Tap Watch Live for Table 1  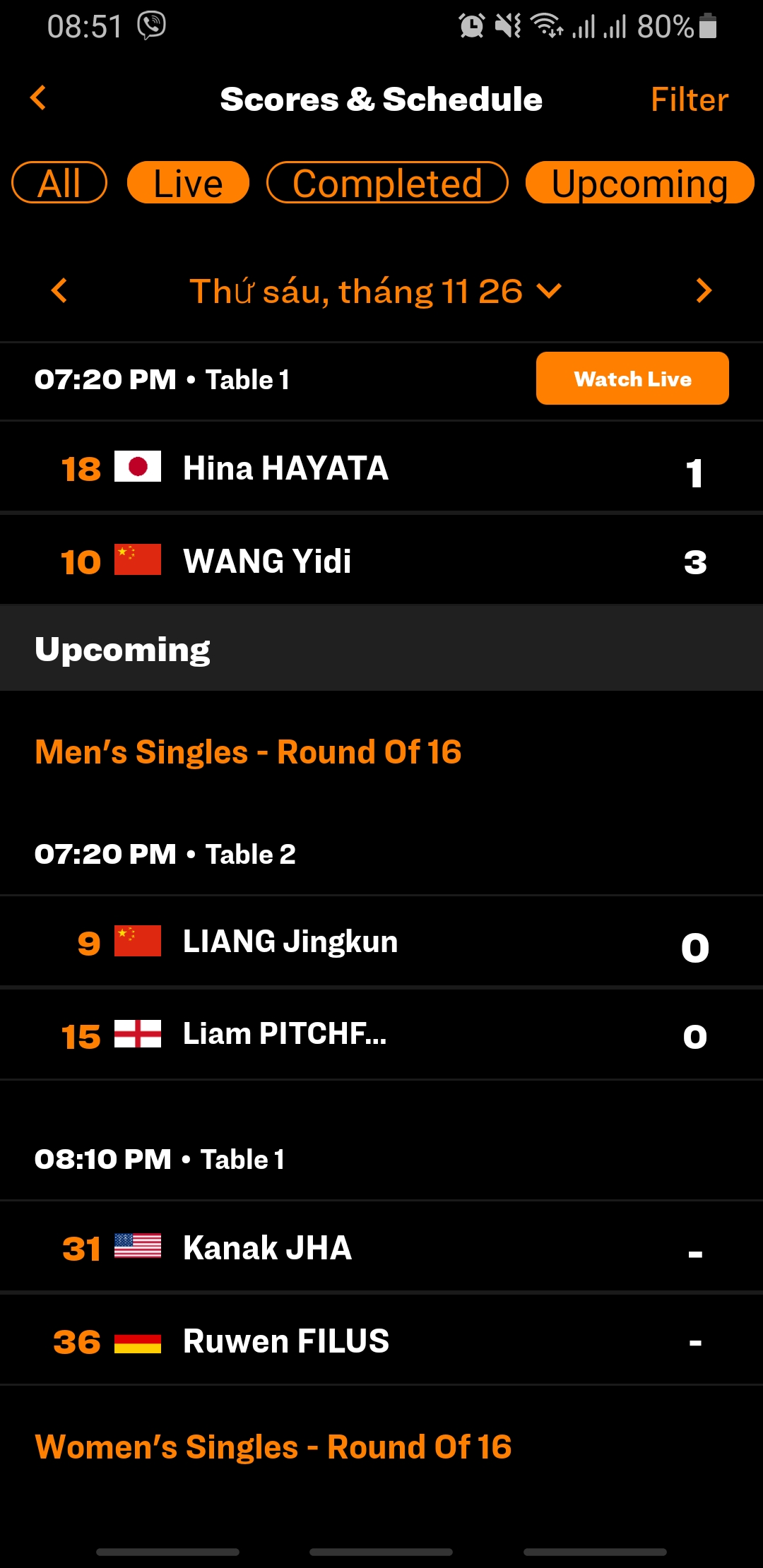[x=632, y=379]
